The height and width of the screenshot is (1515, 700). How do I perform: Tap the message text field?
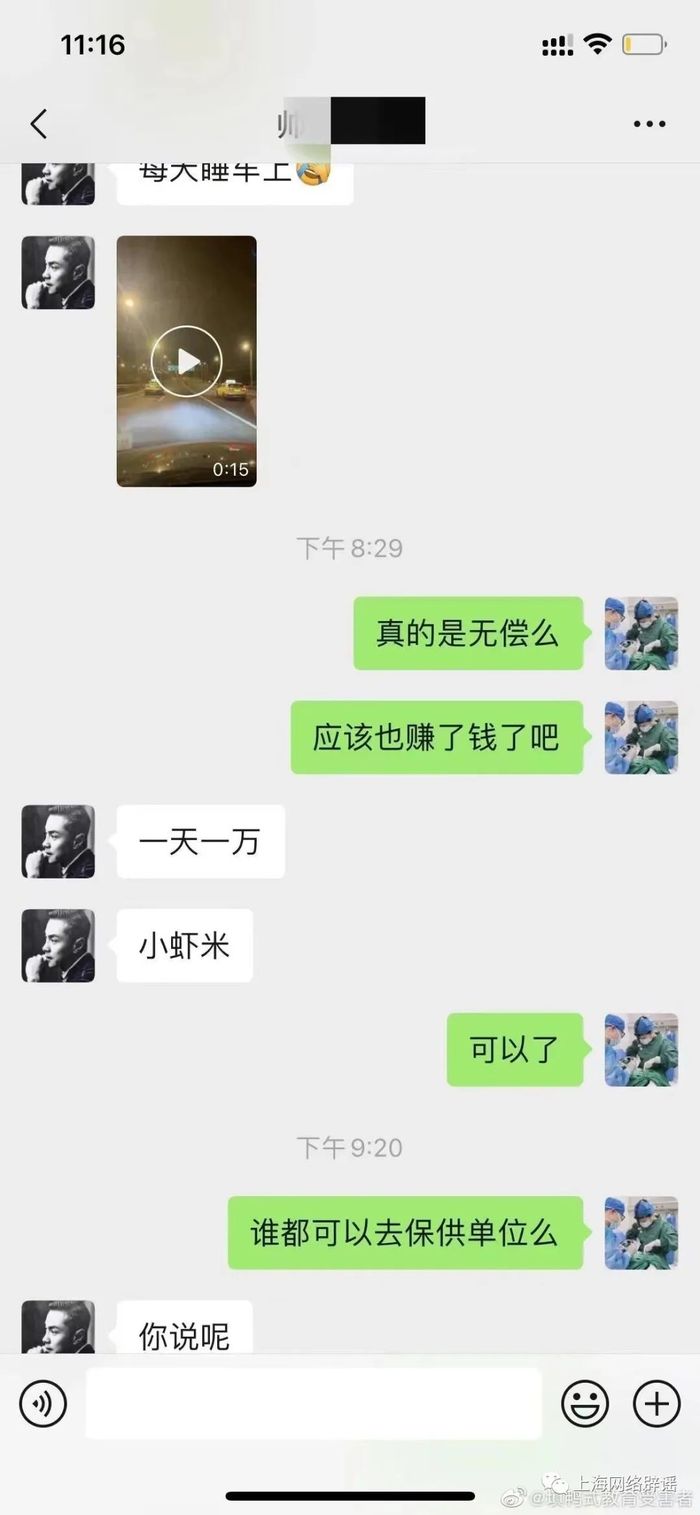point(313,1404)
